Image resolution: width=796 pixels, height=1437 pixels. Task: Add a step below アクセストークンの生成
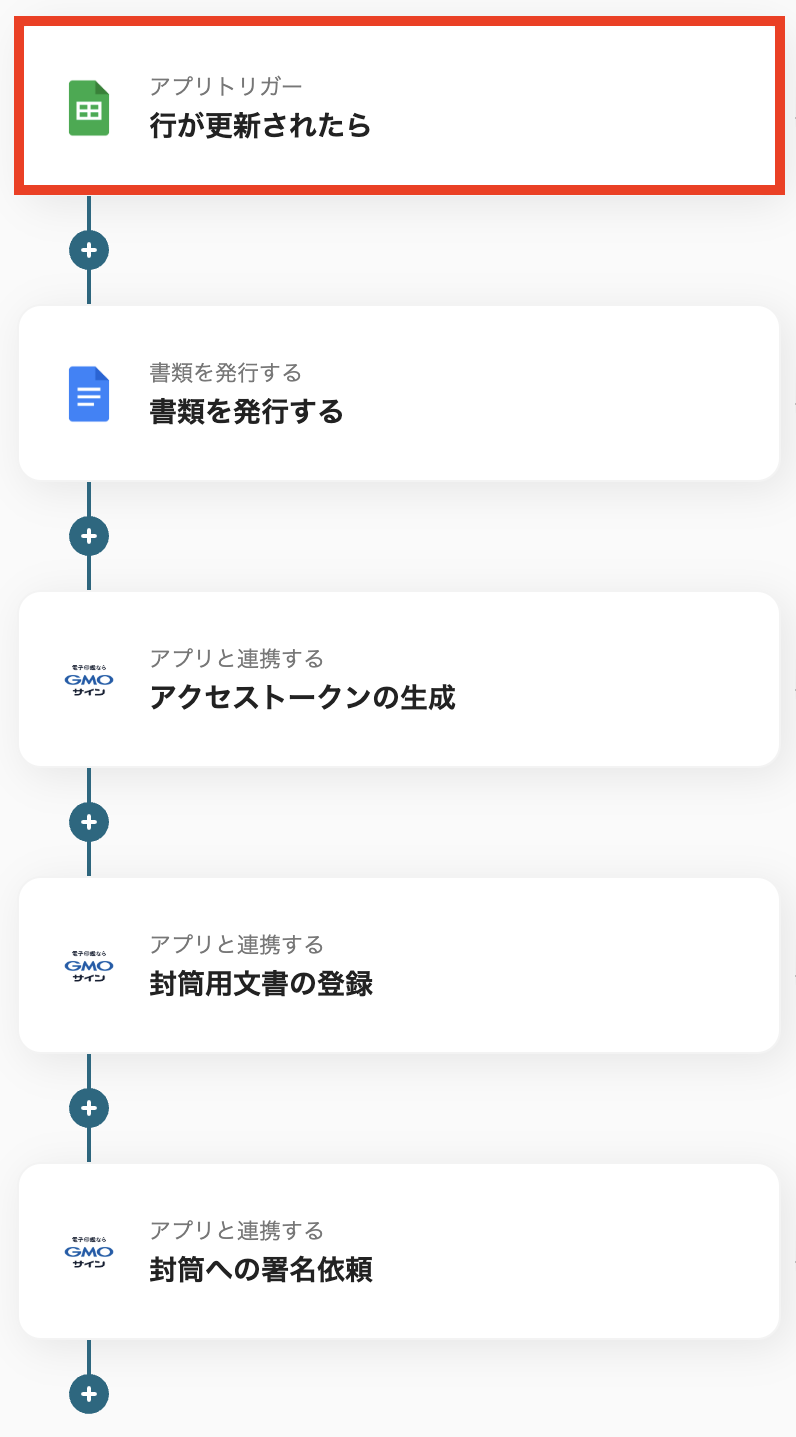click(89, 822)
